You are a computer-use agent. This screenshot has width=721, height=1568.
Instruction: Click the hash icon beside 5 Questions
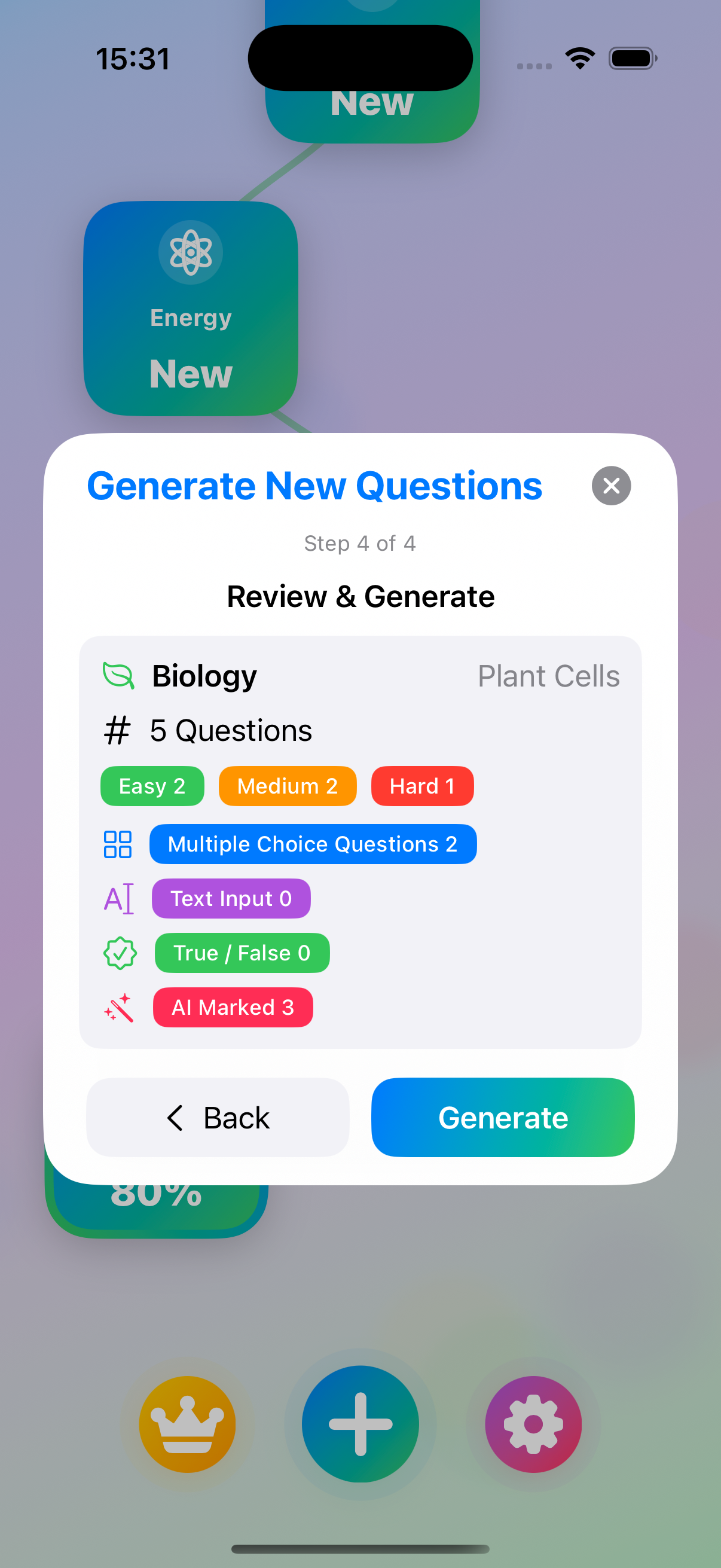pos(117,730)
